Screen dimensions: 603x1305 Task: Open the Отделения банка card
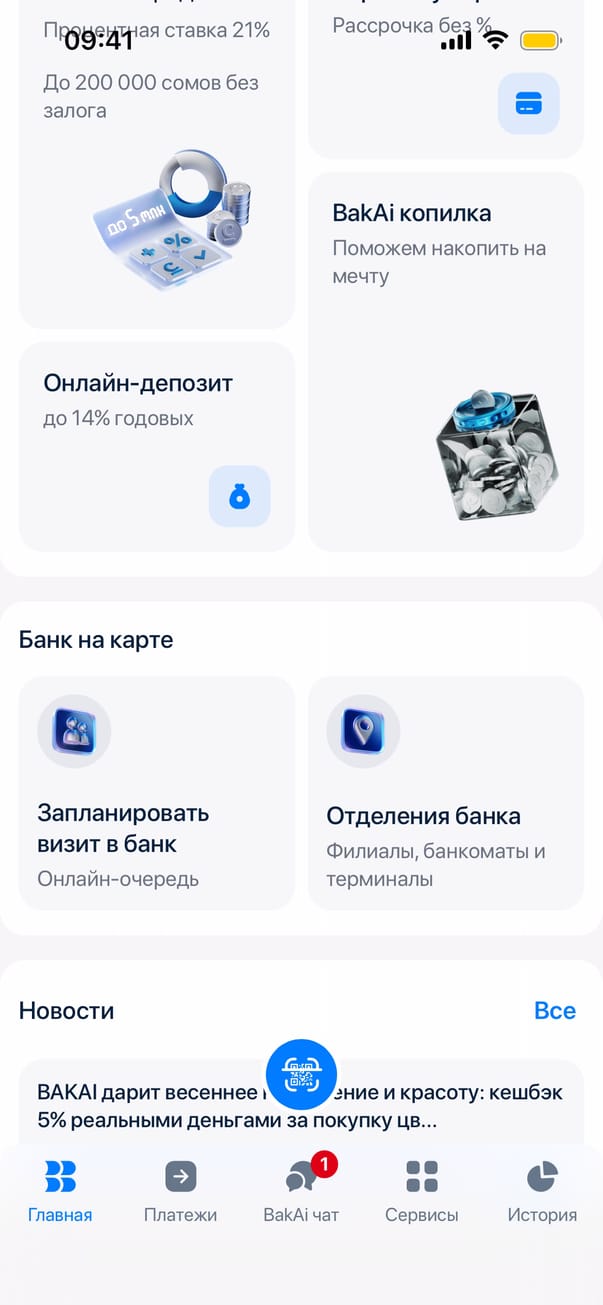445,792
